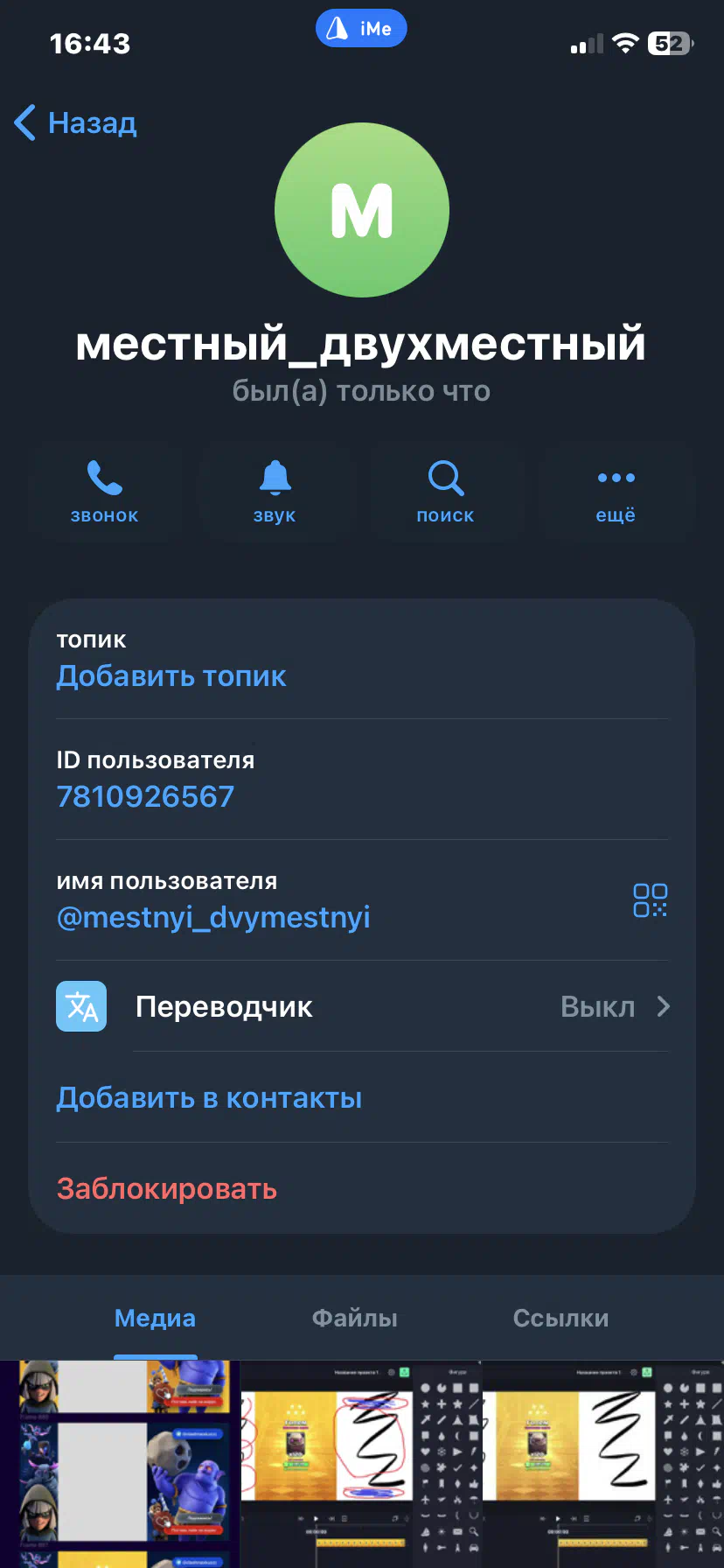Select Добавить в контакты
This screenshot has height=1568, width=724.
209,1098
